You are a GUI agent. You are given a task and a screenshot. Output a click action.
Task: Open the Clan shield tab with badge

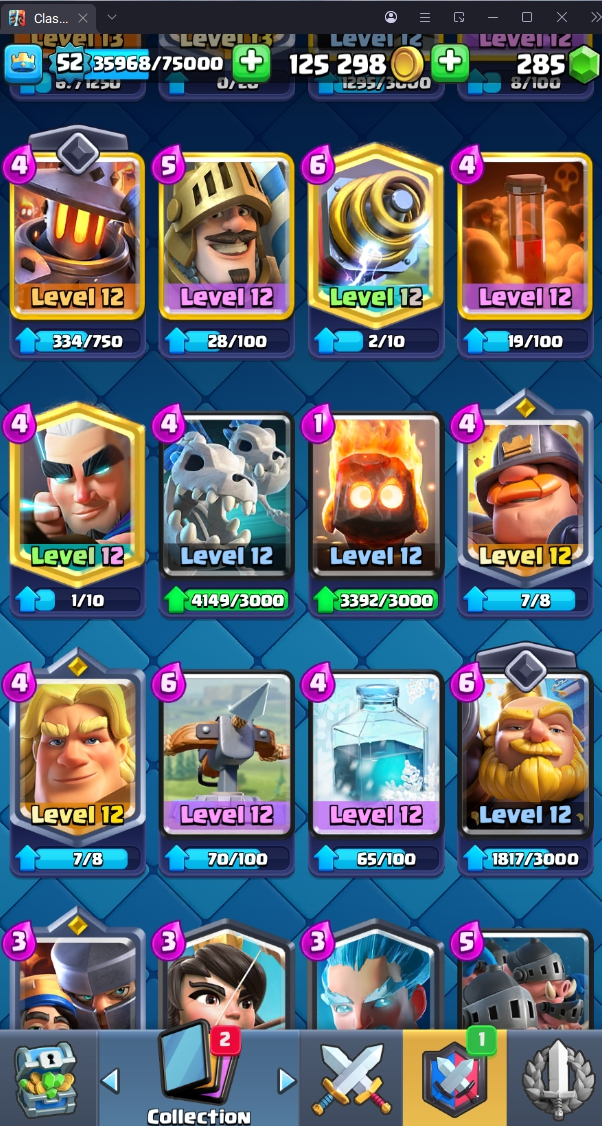coord(454,1079)
